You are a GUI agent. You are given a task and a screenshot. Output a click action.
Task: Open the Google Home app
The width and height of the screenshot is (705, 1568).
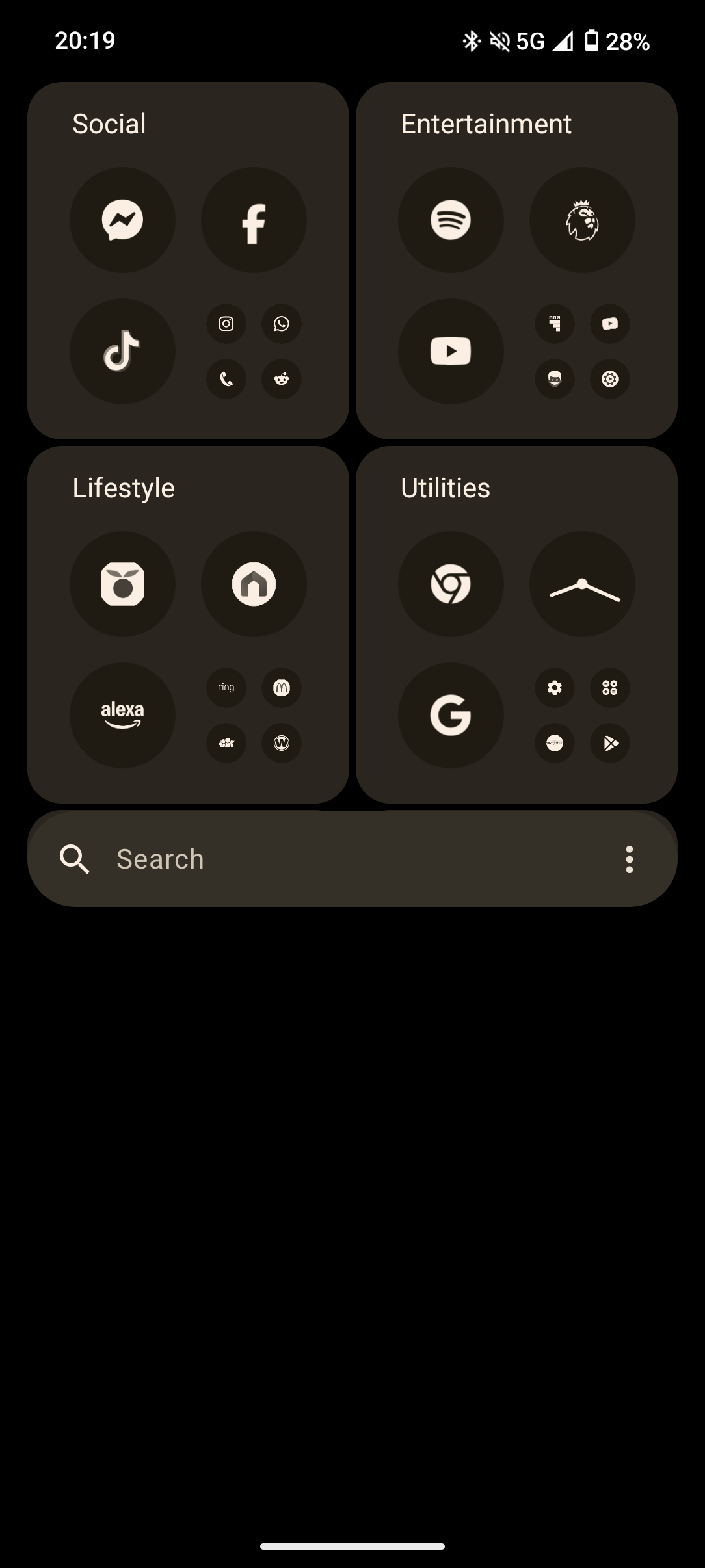click(x=254, y=584)
